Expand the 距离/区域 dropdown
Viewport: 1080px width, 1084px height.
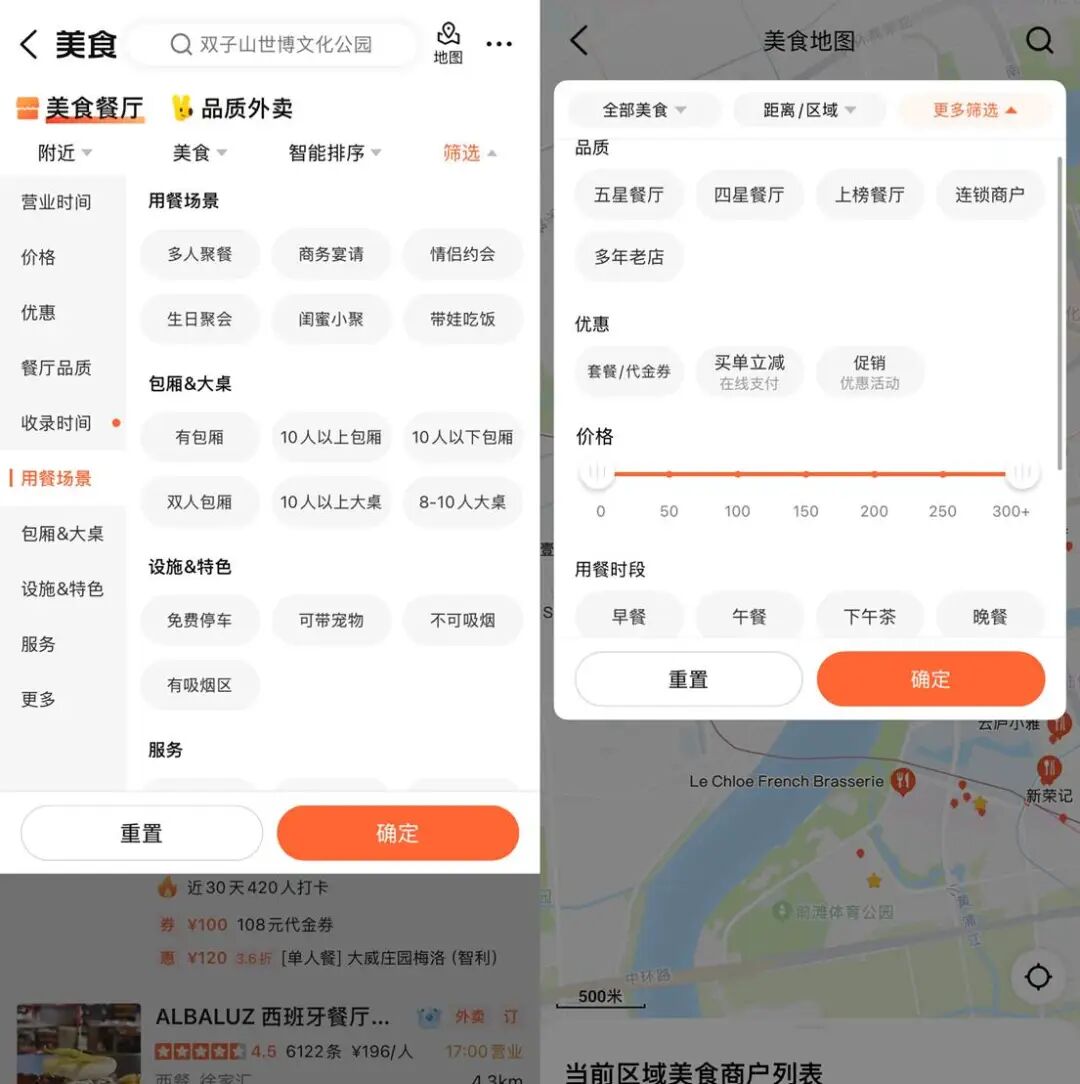809,110
